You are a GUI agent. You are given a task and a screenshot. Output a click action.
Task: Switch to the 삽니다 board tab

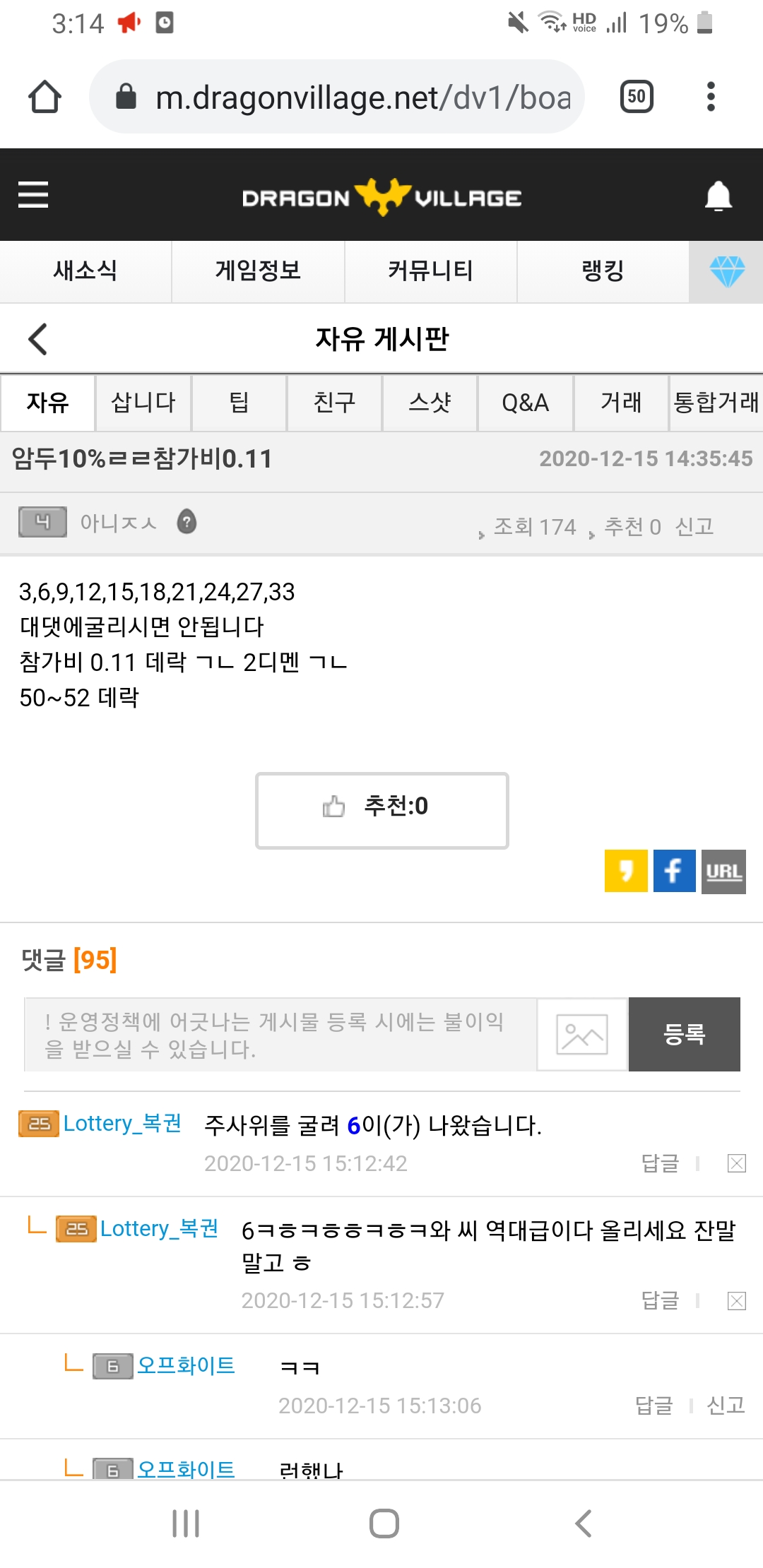(143, 403)
